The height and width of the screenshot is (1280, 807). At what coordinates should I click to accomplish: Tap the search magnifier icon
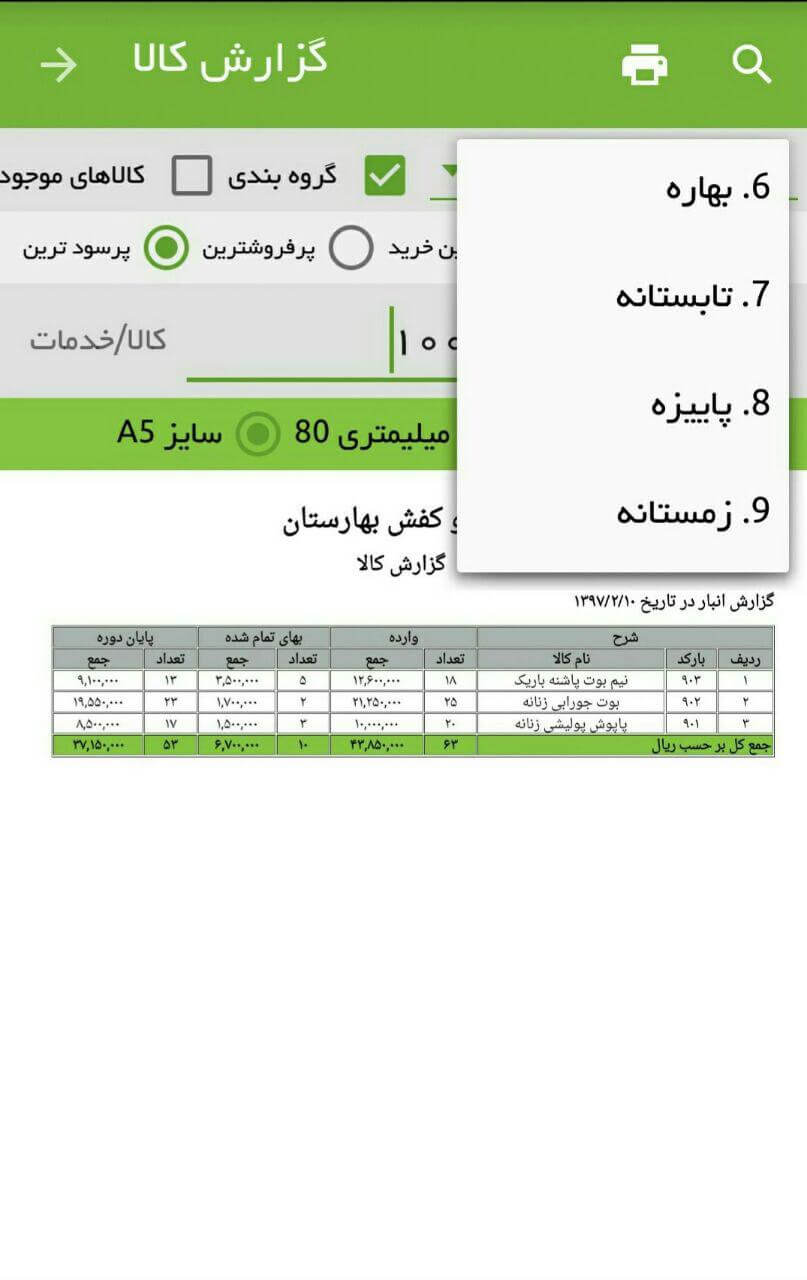[x=751, y=64]
